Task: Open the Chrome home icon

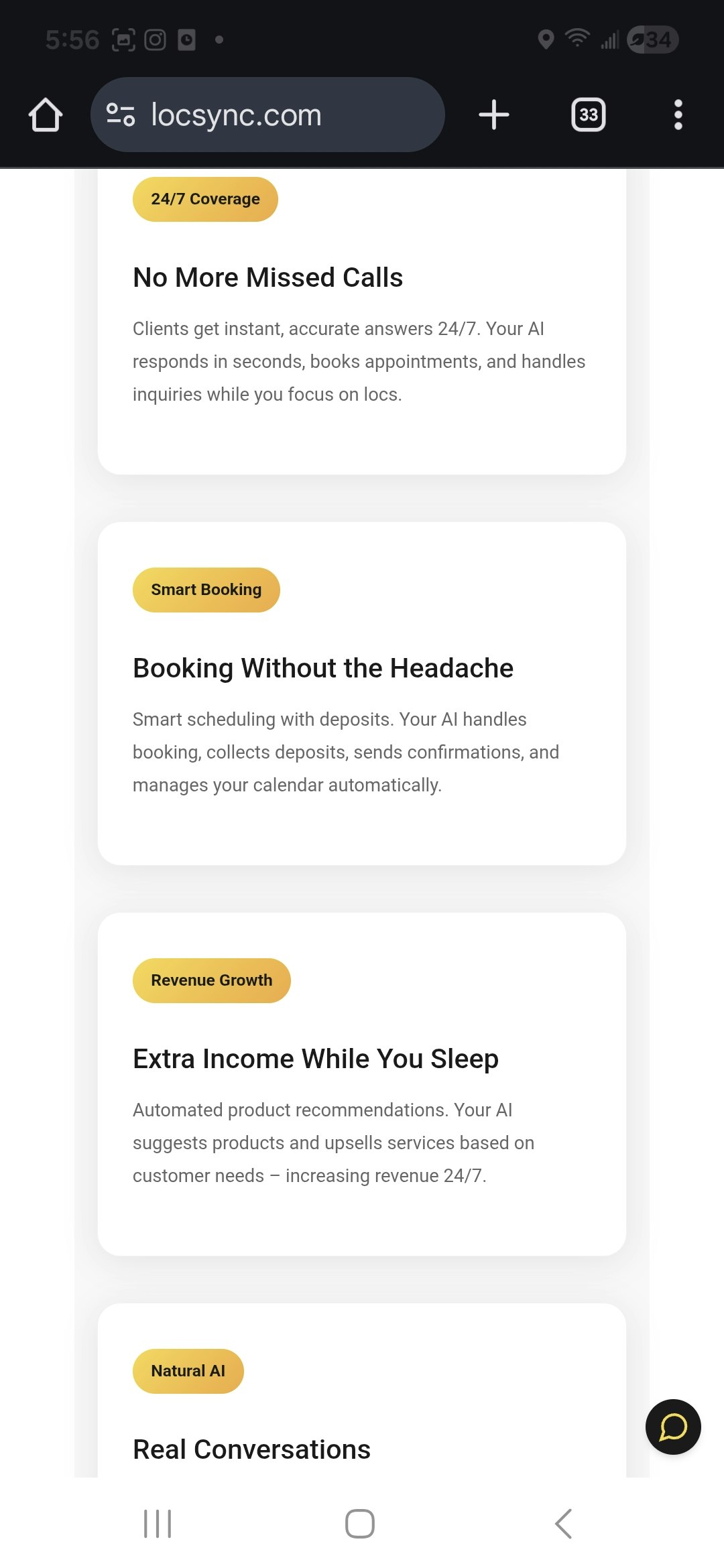Action: point(44,114)
